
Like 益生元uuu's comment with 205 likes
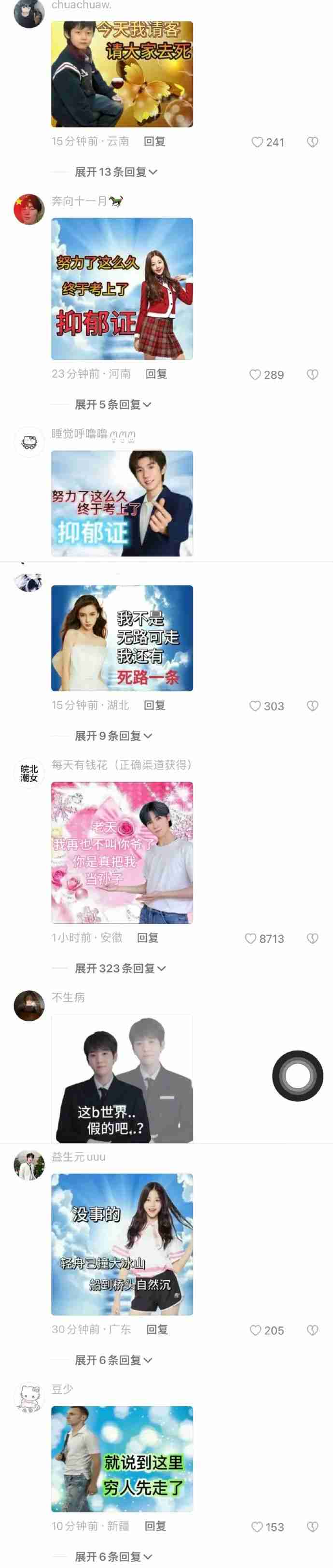(x=256, y=1331)
